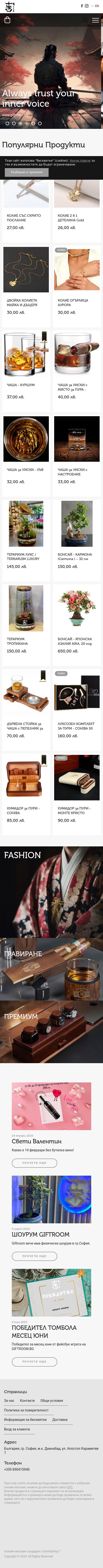Open the search magnifier icon
The image size is (103, 1568).
tap(85, 20)
